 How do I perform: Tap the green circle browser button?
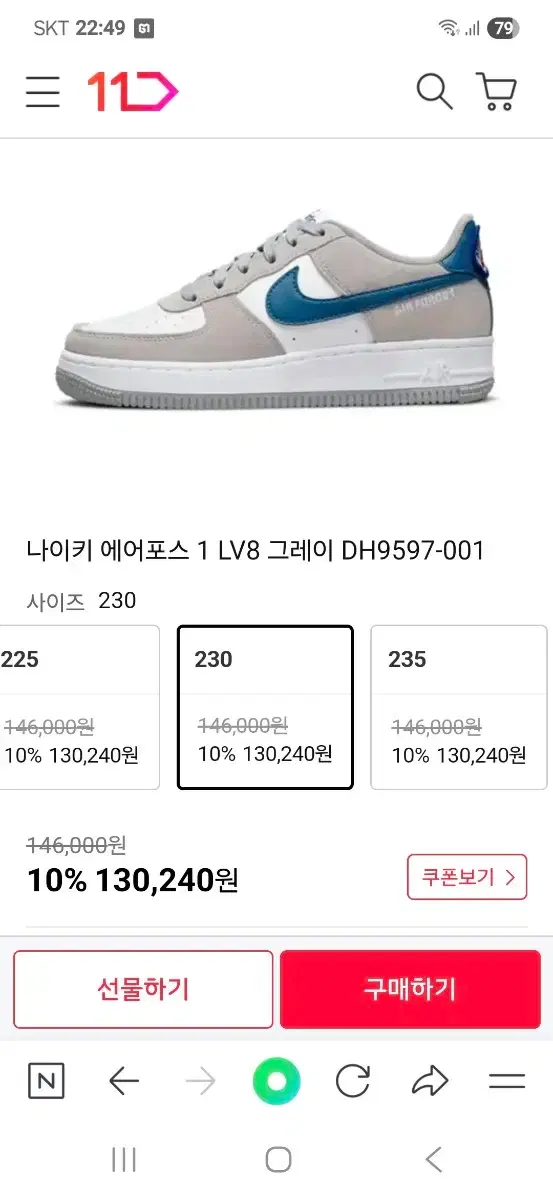(x=277, y=1081)
